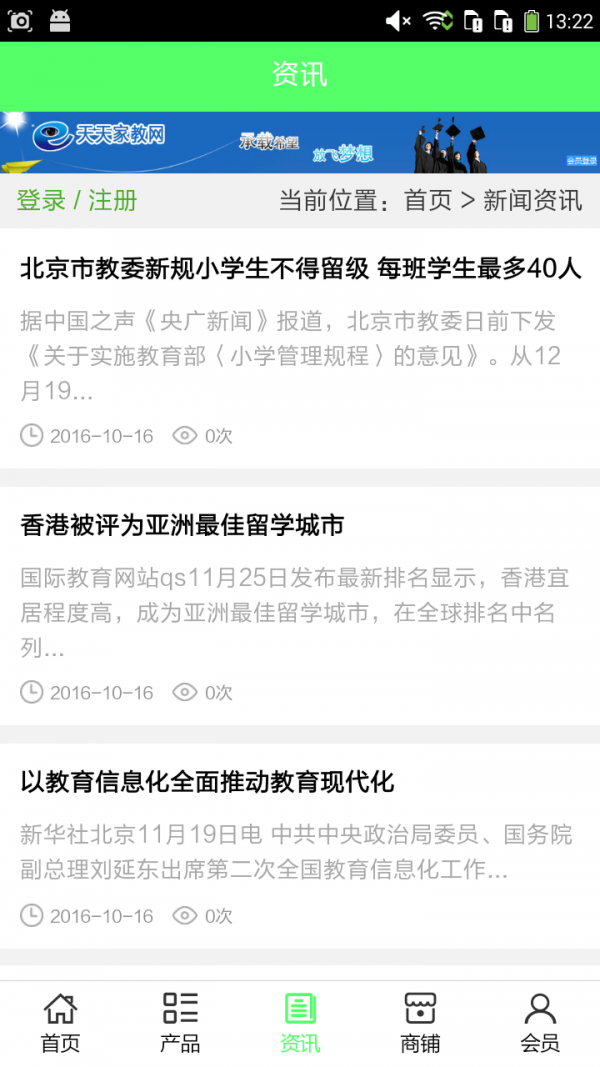The width and height of the screenshot is (600, 1067).
Task: Read the article 香港被评为亚洲最佳留学城市
Action: pos(182,525)
